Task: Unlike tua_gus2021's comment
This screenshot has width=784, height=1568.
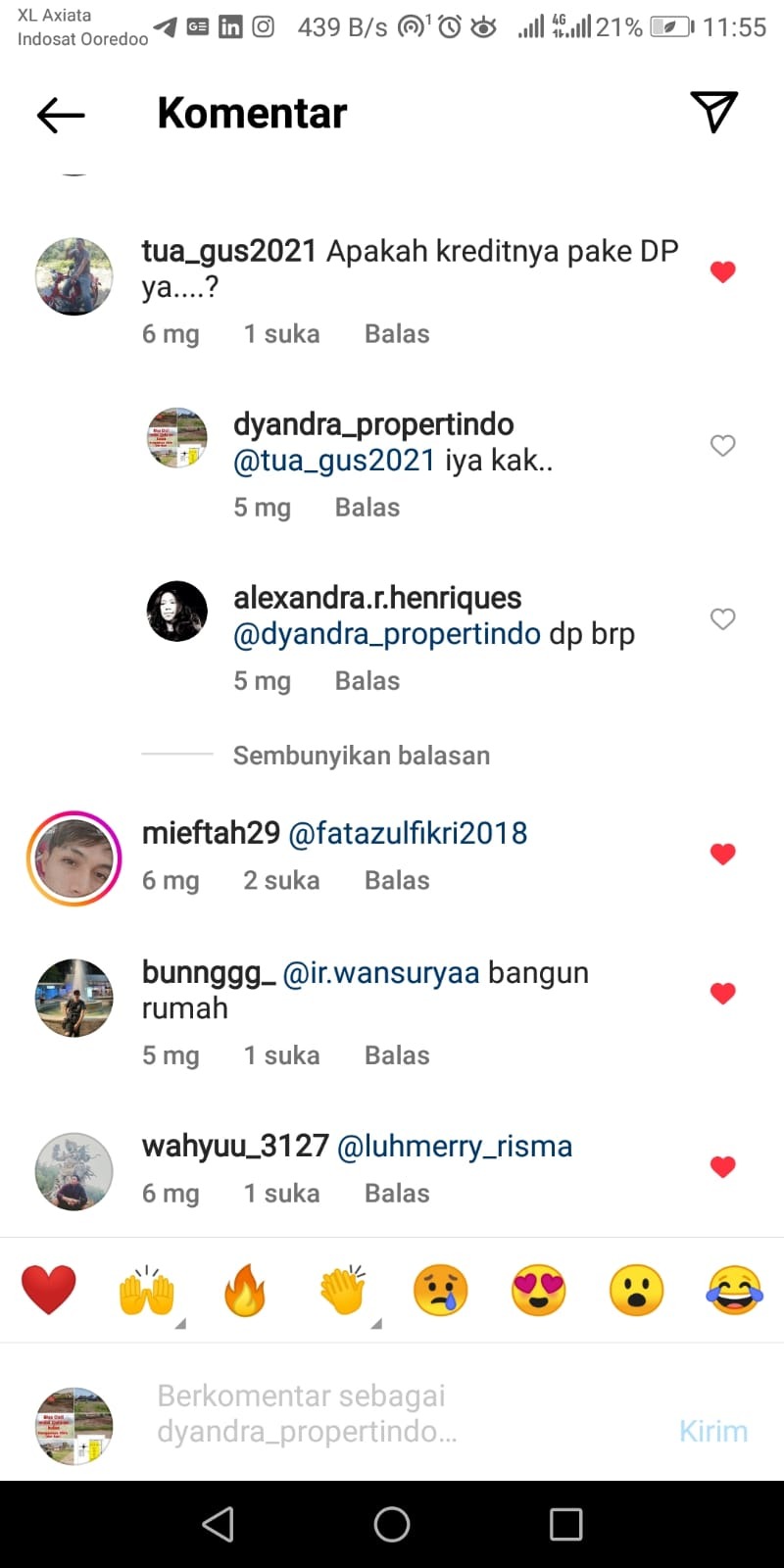Action: [x=722, y=271]
